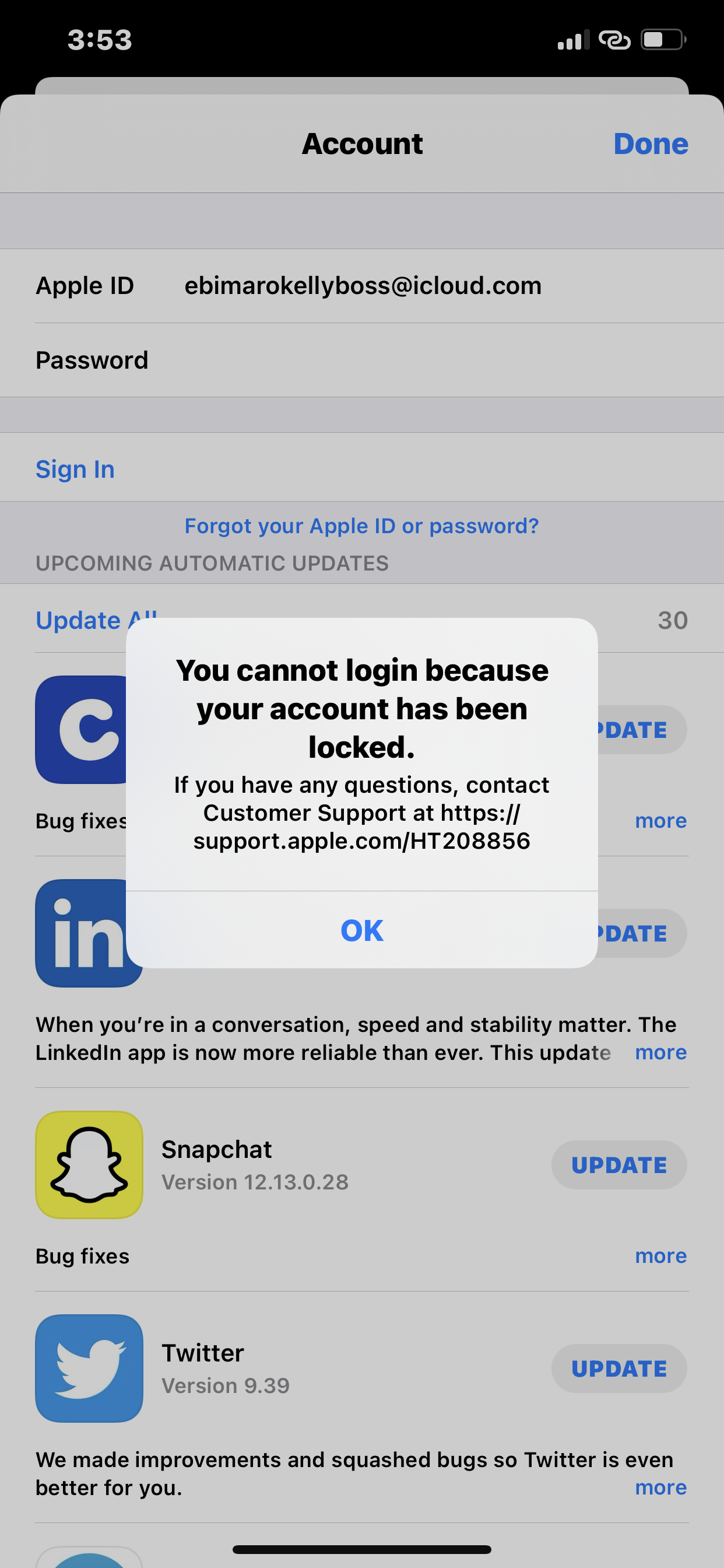Tap 'more' beside Snapchat's bug fixes note
Image resolution: width=724 pixels, height=1568 pixels.
[x=660, y=1255]
